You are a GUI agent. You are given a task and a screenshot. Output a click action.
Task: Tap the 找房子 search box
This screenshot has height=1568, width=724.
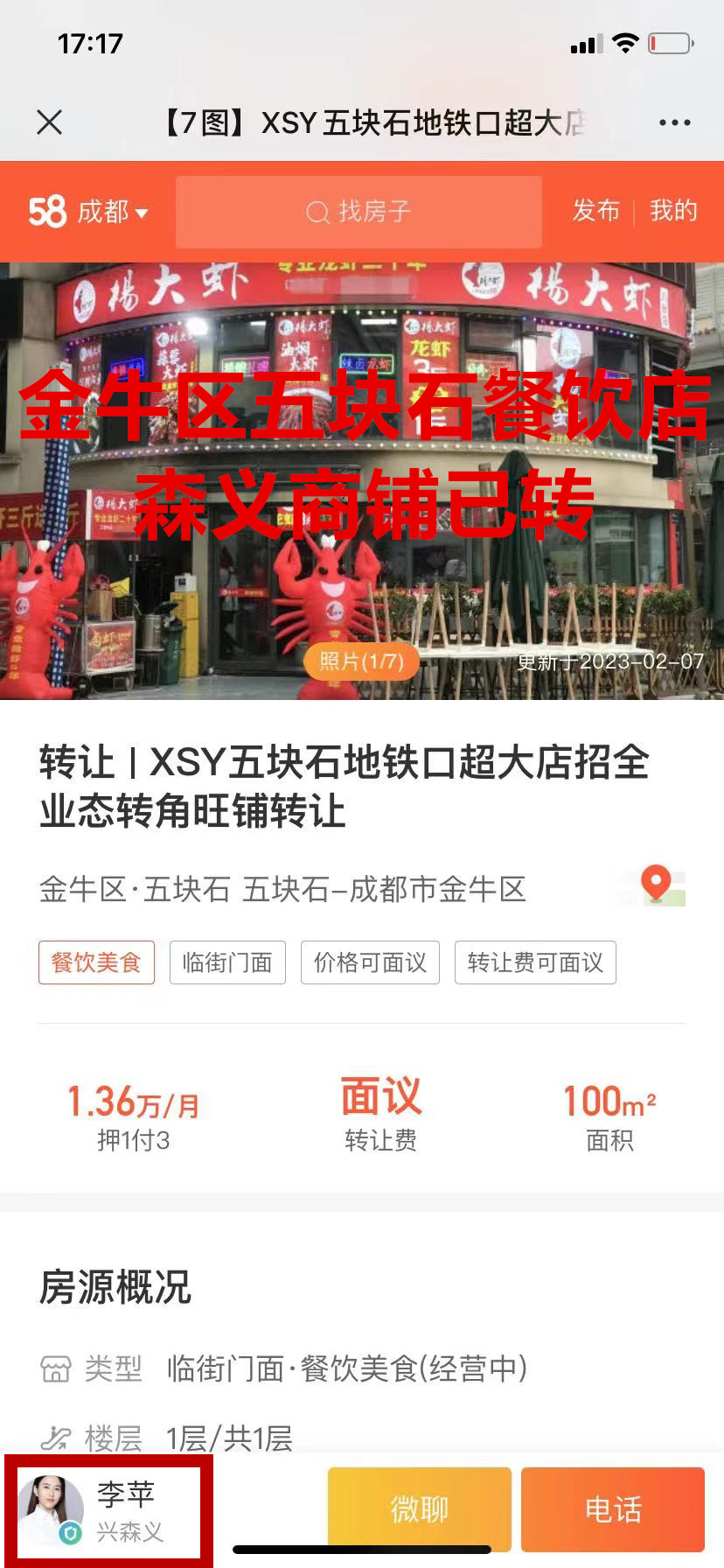pyautogui.click(x=359, y=212)
